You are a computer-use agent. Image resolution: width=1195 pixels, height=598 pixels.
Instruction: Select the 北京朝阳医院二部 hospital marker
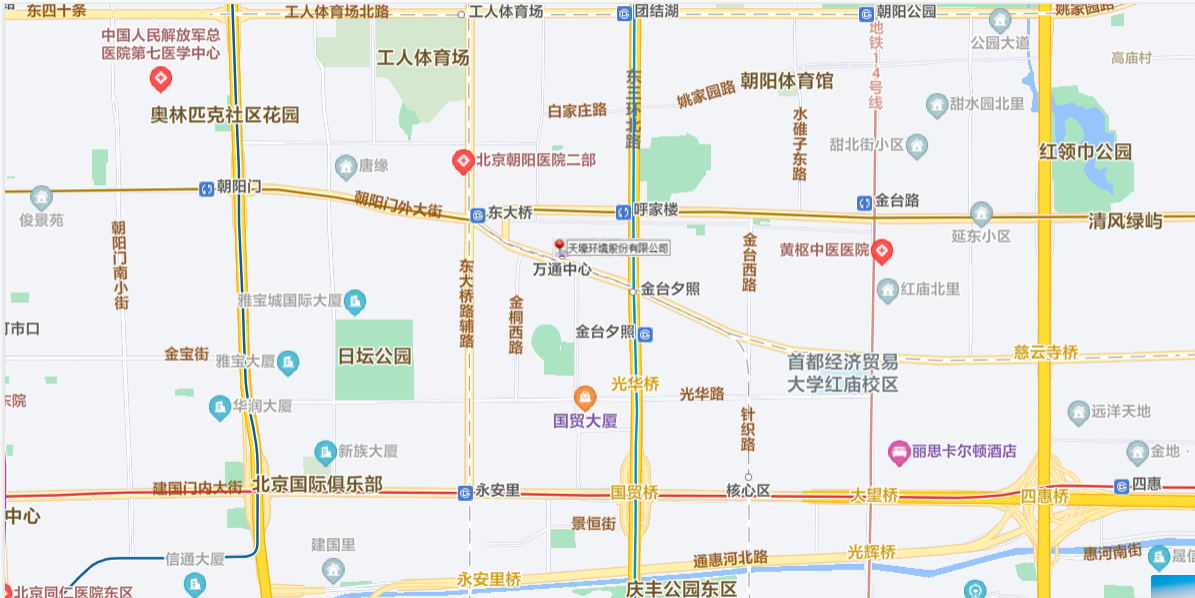point(463,161)
